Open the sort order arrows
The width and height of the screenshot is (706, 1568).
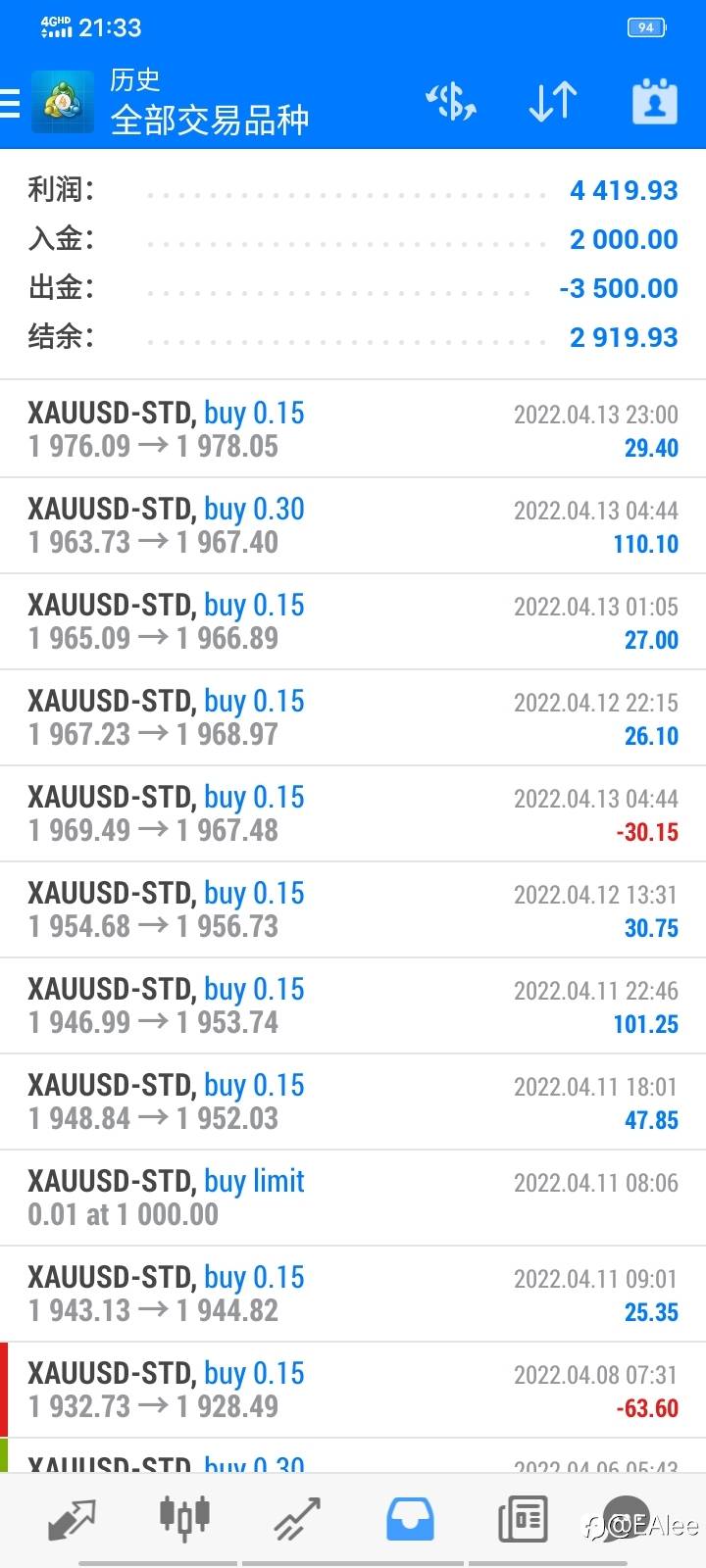click(x=552, y=102)
